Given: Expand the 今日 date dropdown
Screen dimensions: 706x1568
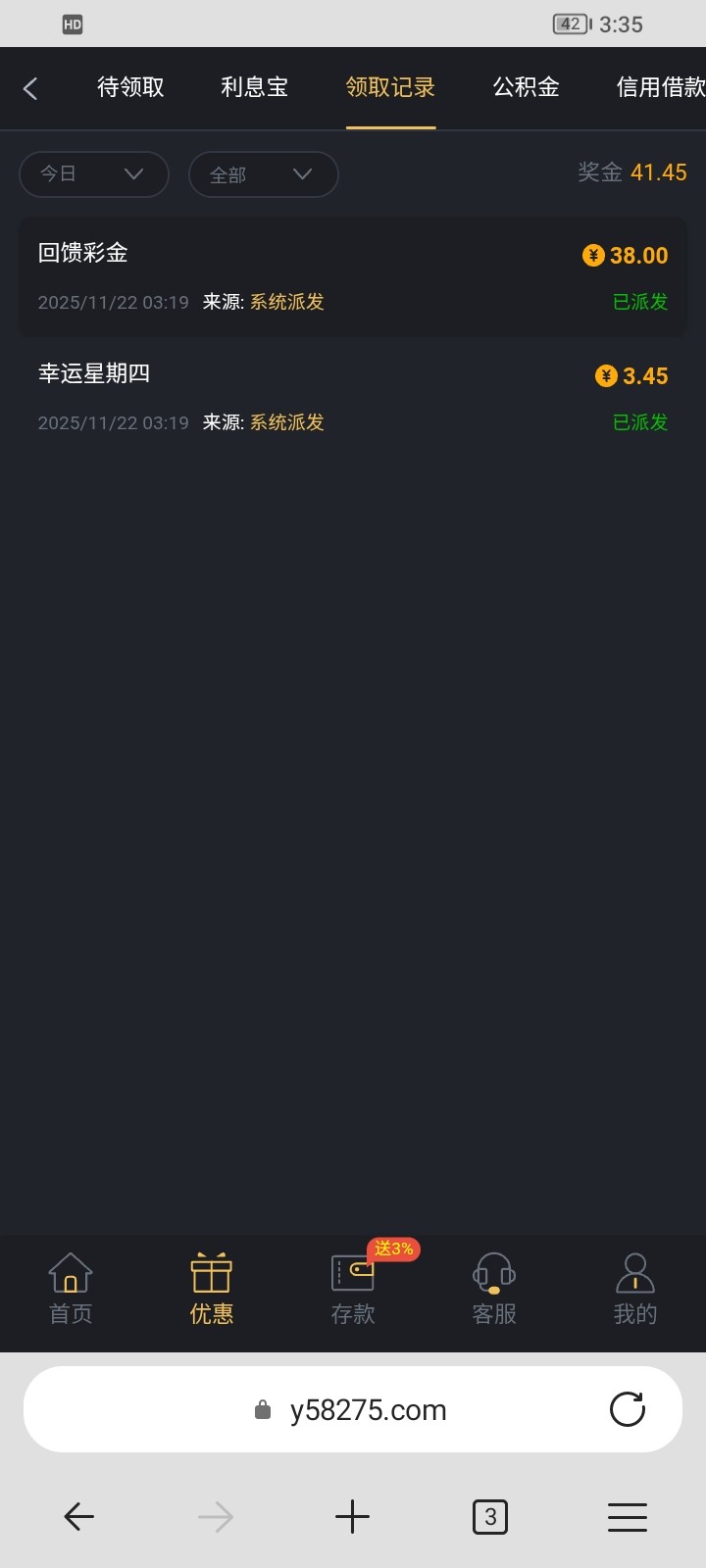Looking at the screenshot, I should pyautogui.click(x=94, y=174).
